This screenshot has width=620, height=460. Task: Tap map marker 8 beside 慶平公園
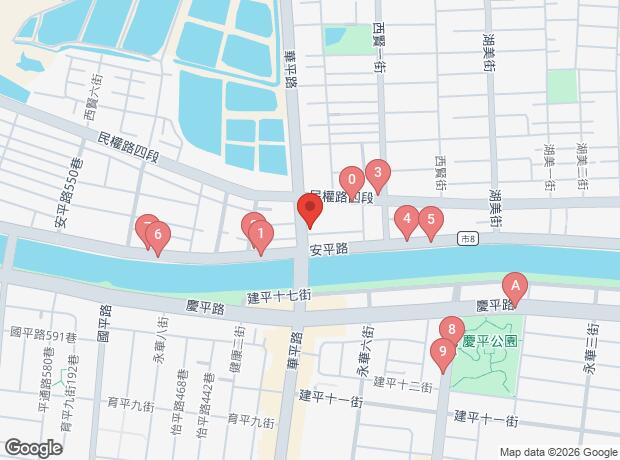[x=452, y=329]
